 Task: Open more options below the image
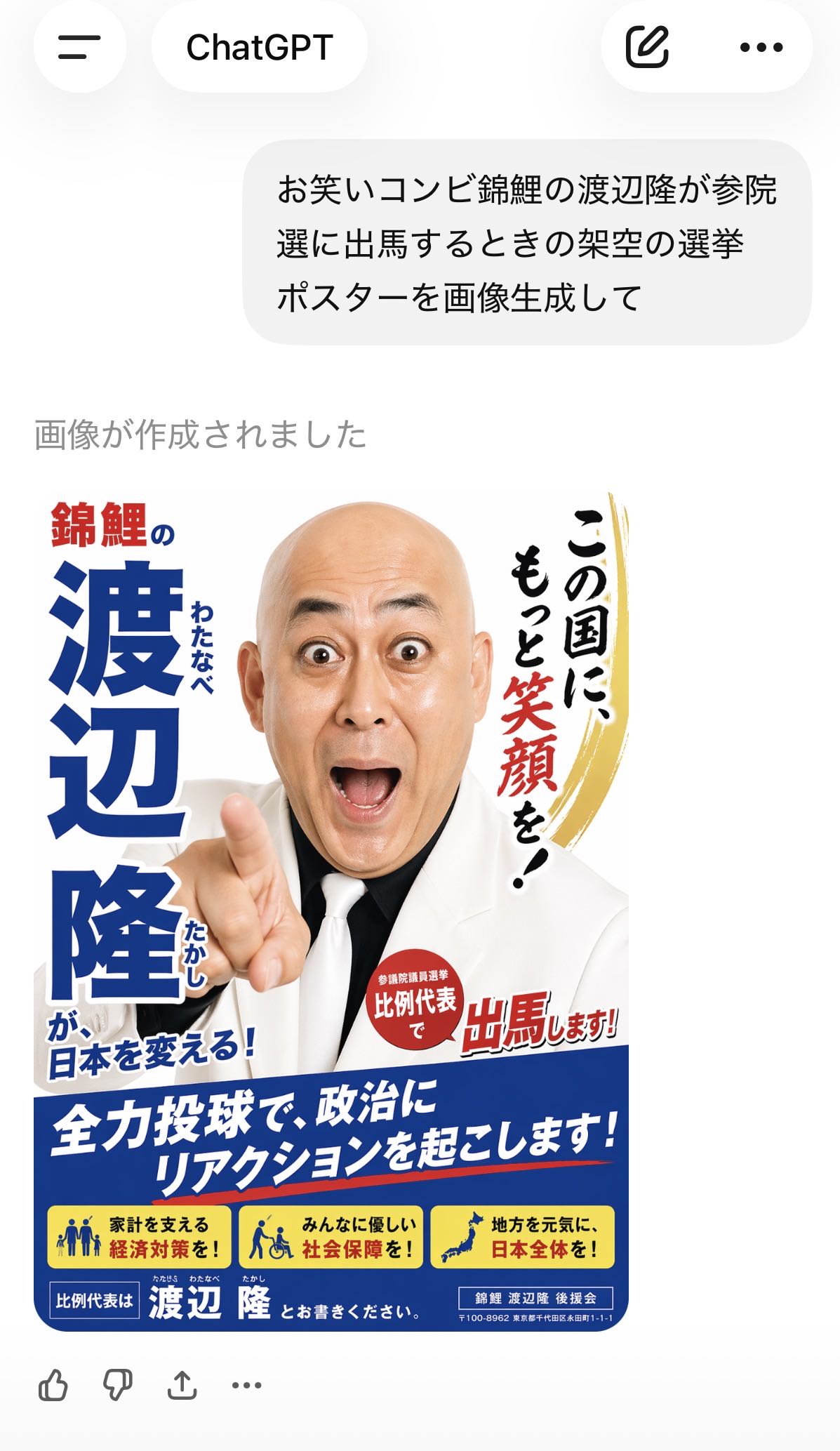(x=246, y=1386)
